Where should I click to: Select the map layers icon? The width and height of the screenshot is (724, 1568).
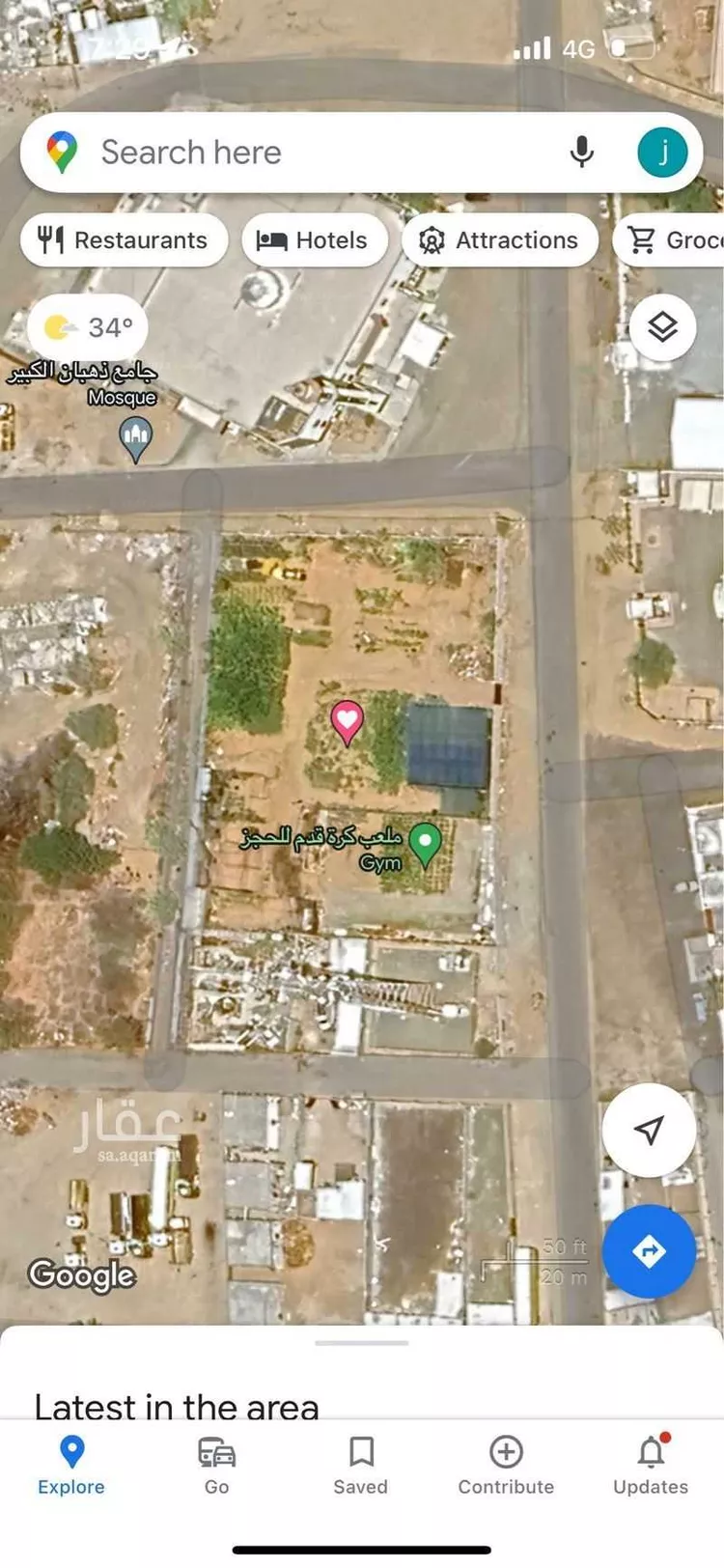662,327
